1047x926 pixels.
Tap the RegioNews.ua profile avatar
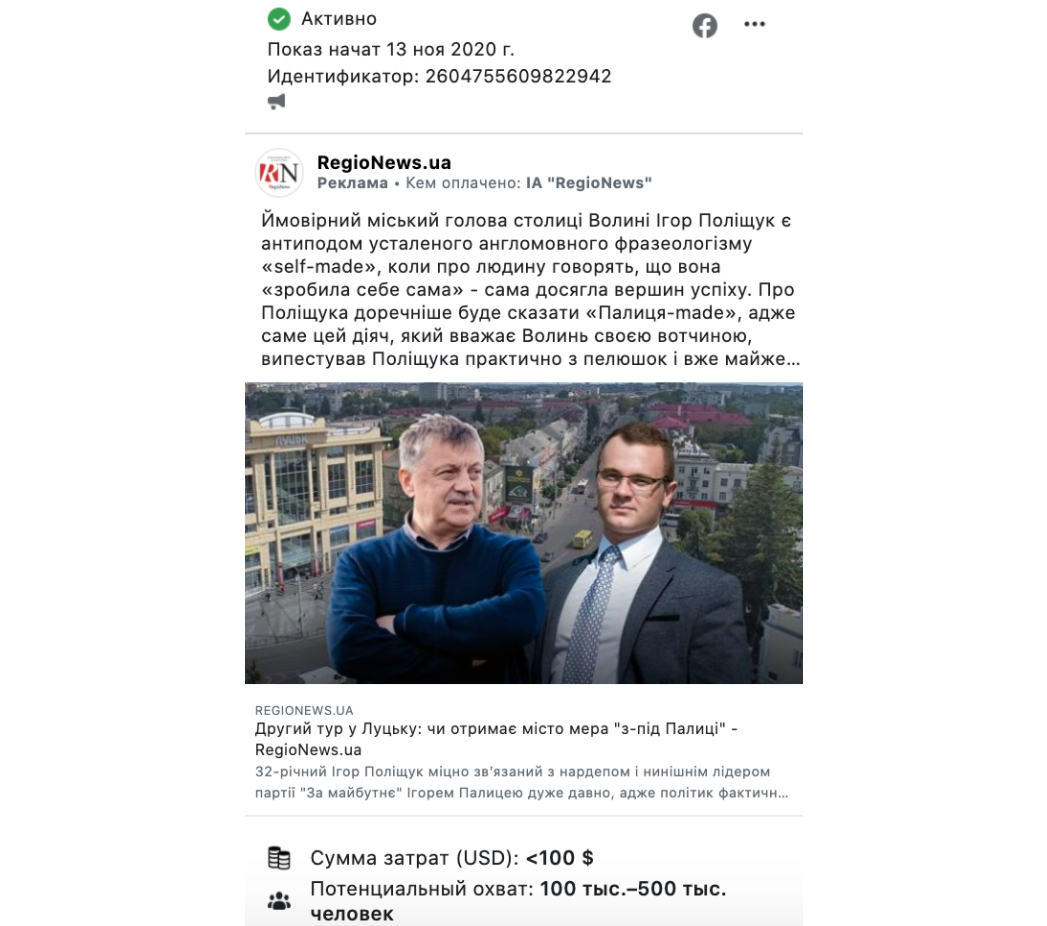(279, 173)
